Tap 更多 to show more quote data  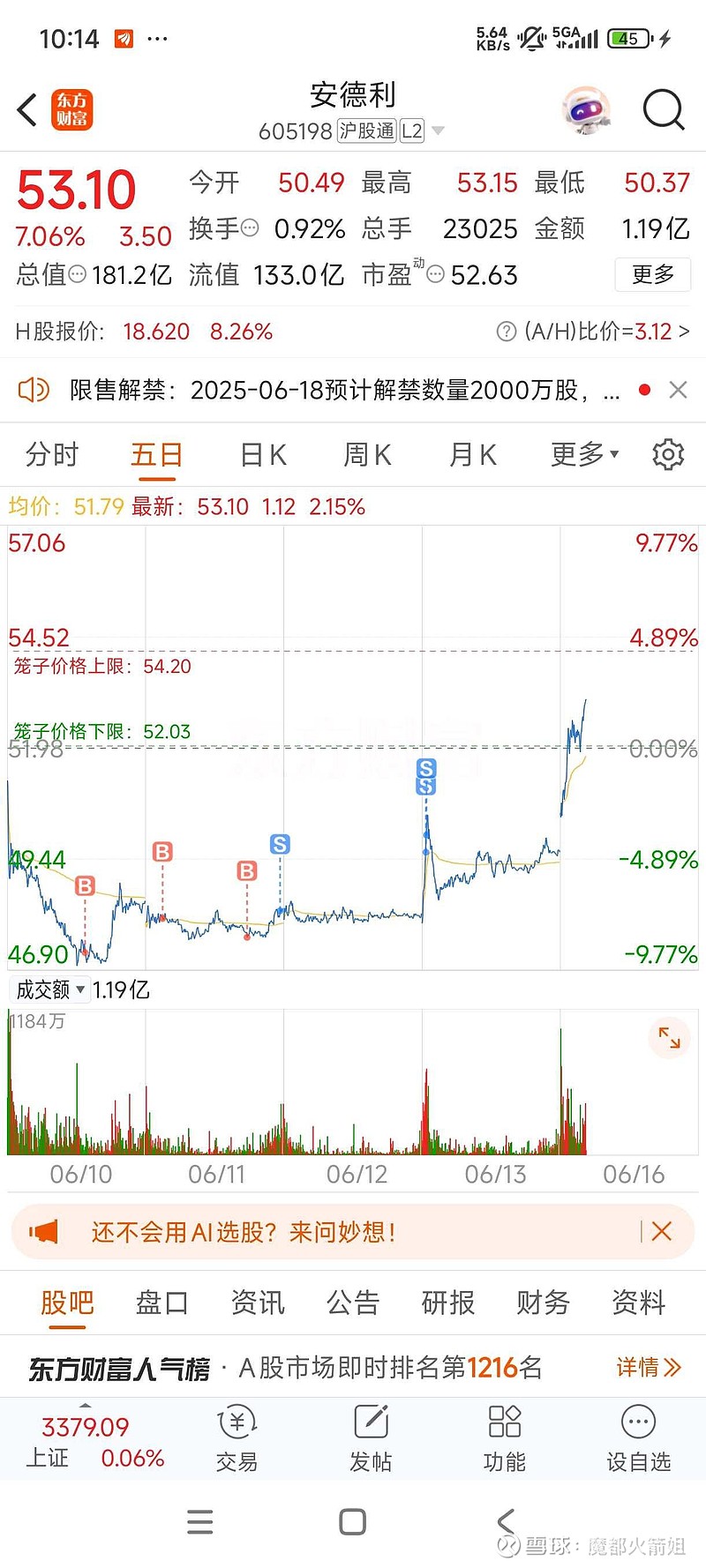coord(653,275)
